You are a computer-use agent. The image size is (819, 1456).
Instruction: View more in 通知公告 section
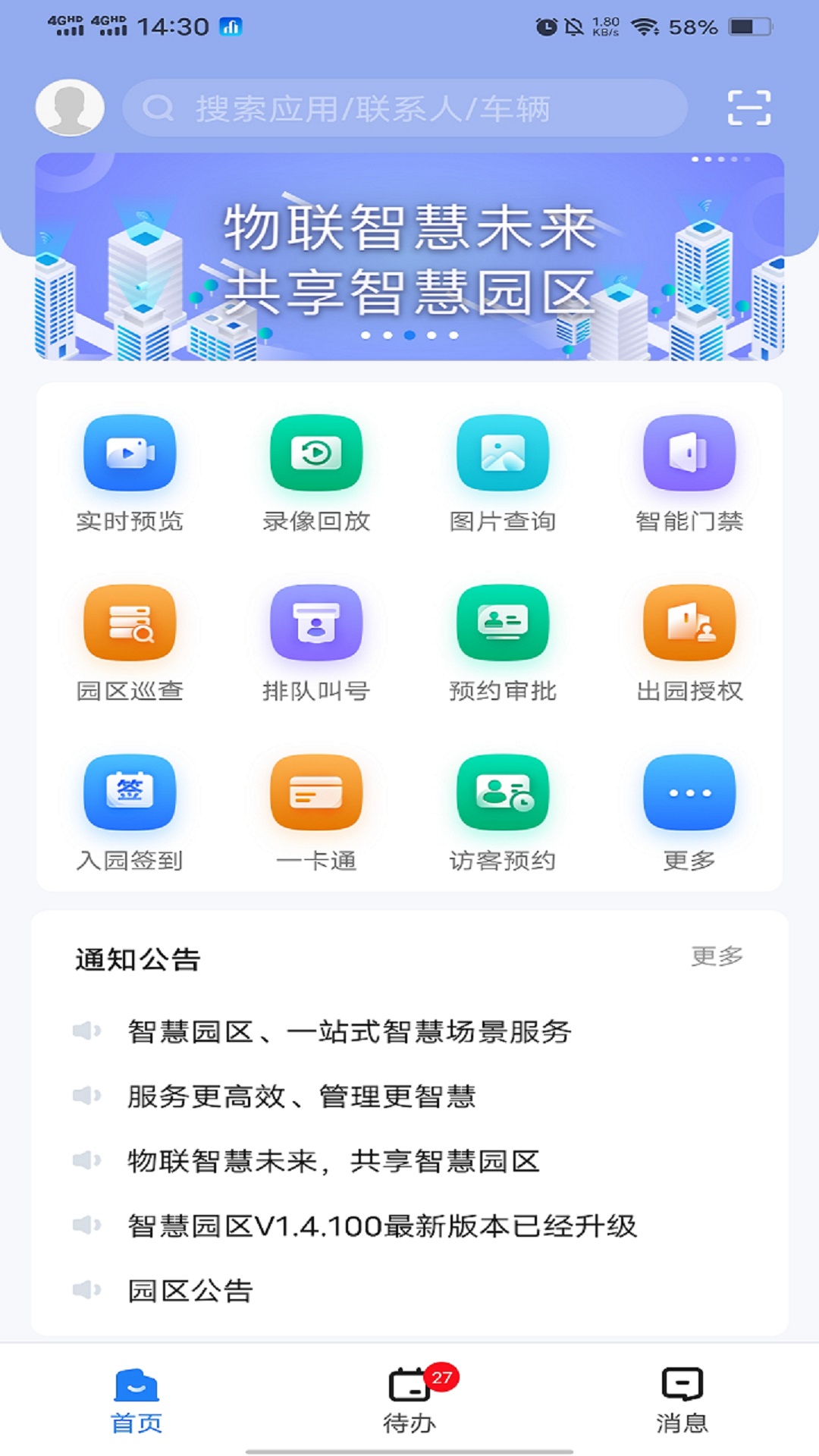[717, 956]
